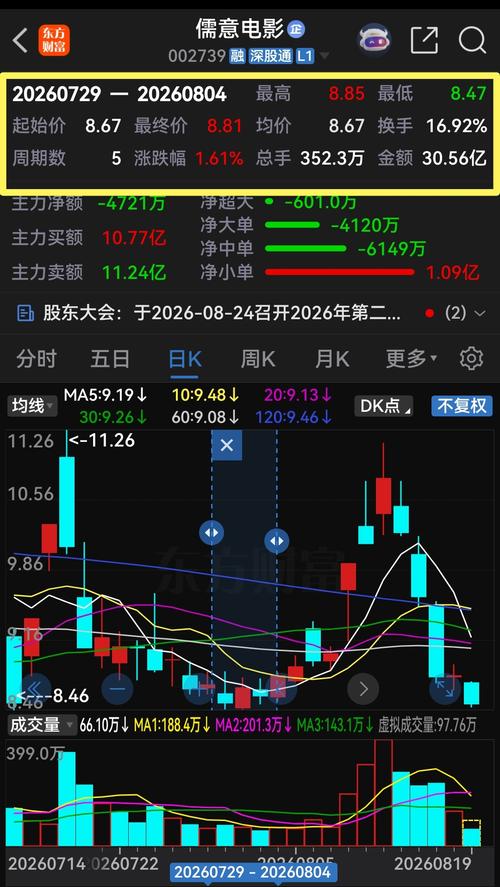Viewport: 500px width, 887px height.
Task: Open the 更多 chart period dropdown
Action: click(411, 359)
